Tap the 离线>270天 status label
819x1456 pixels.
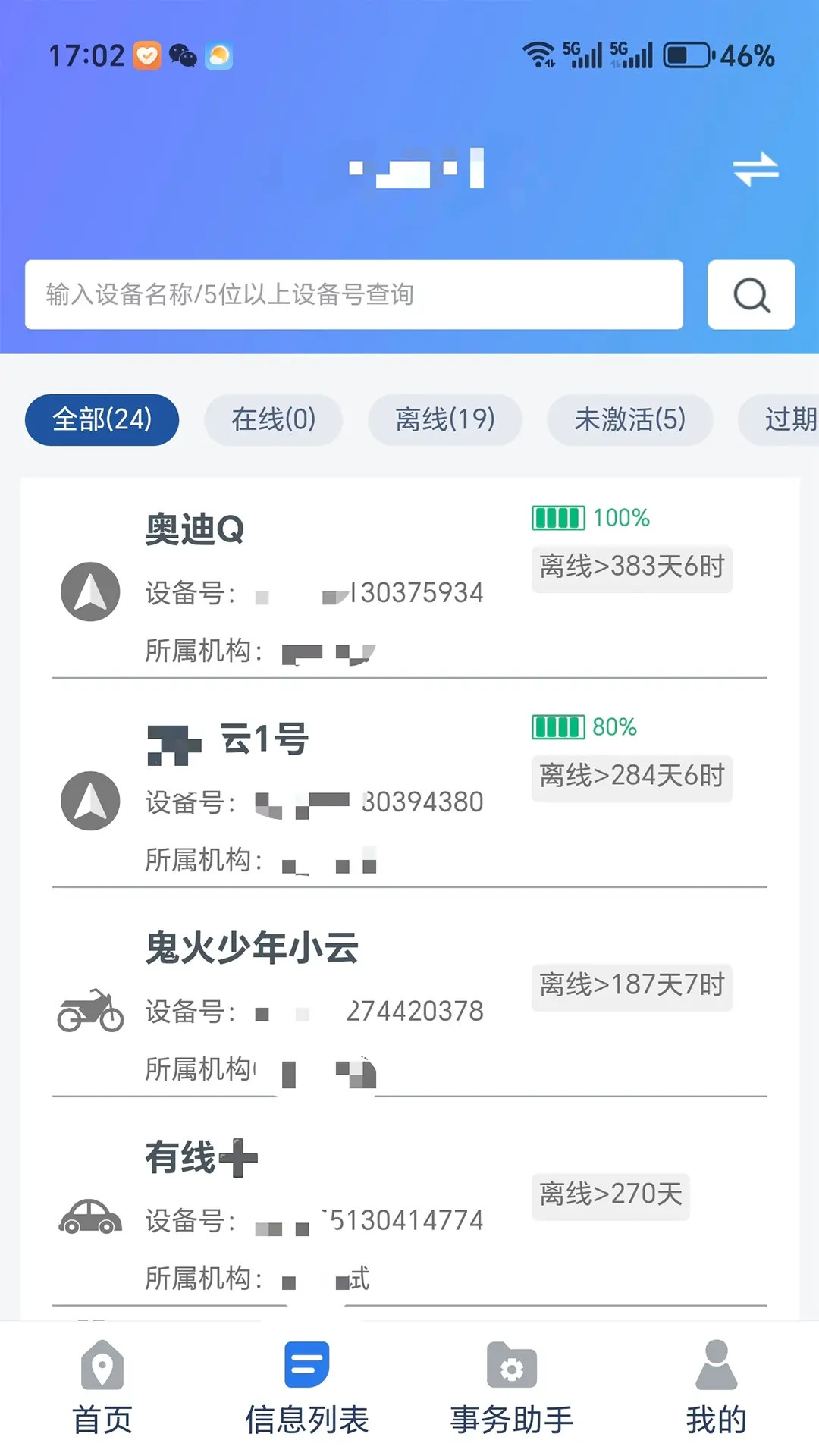click(x=610, y=1196)
